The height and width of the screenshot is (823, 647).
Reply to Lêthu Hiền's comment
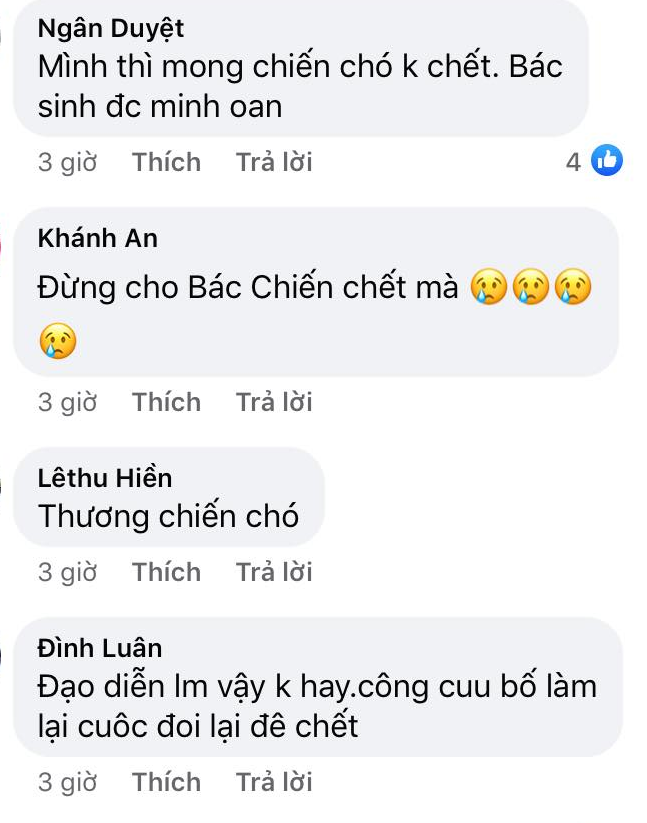(x=274, y=572)
